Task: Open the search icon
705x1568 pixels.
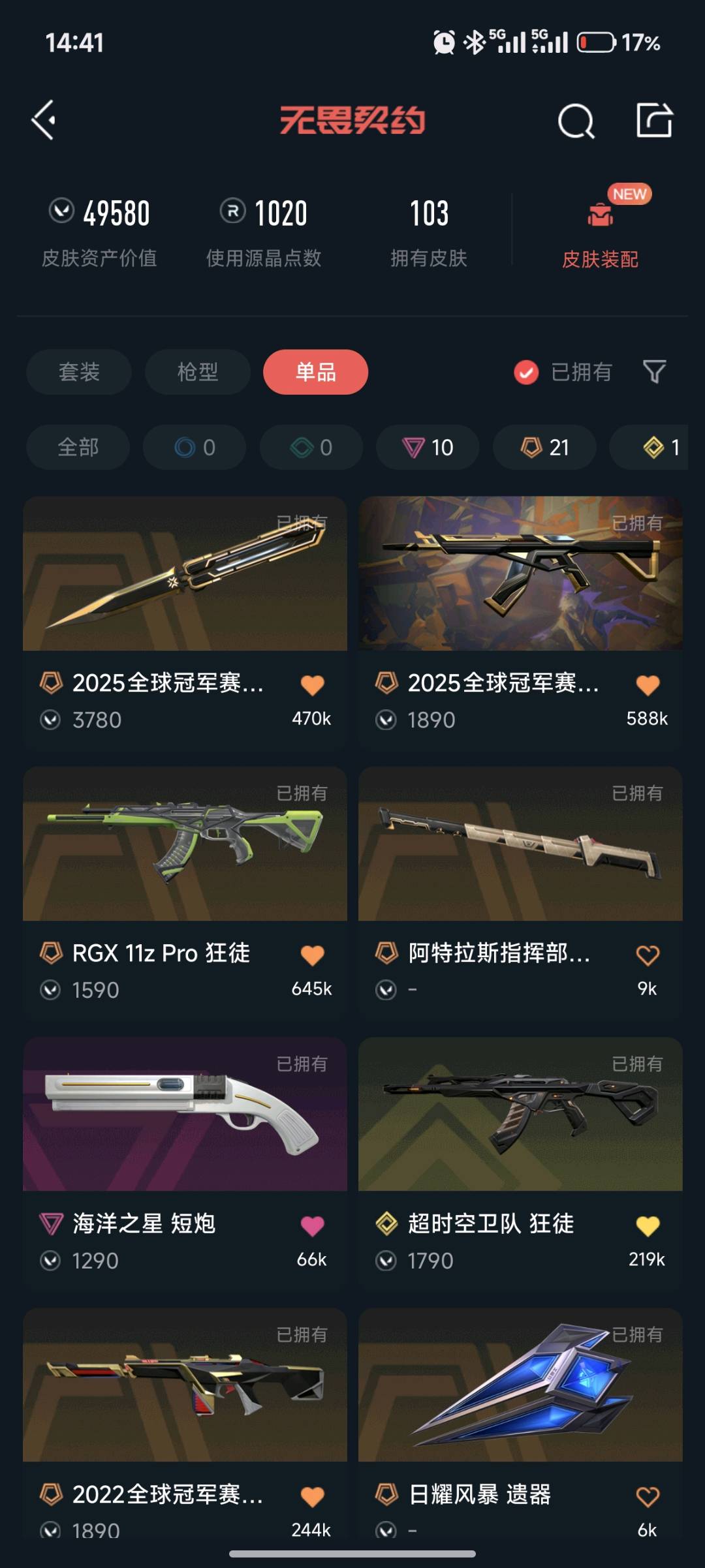Action: pyautogui.click(x=576, y=121)
